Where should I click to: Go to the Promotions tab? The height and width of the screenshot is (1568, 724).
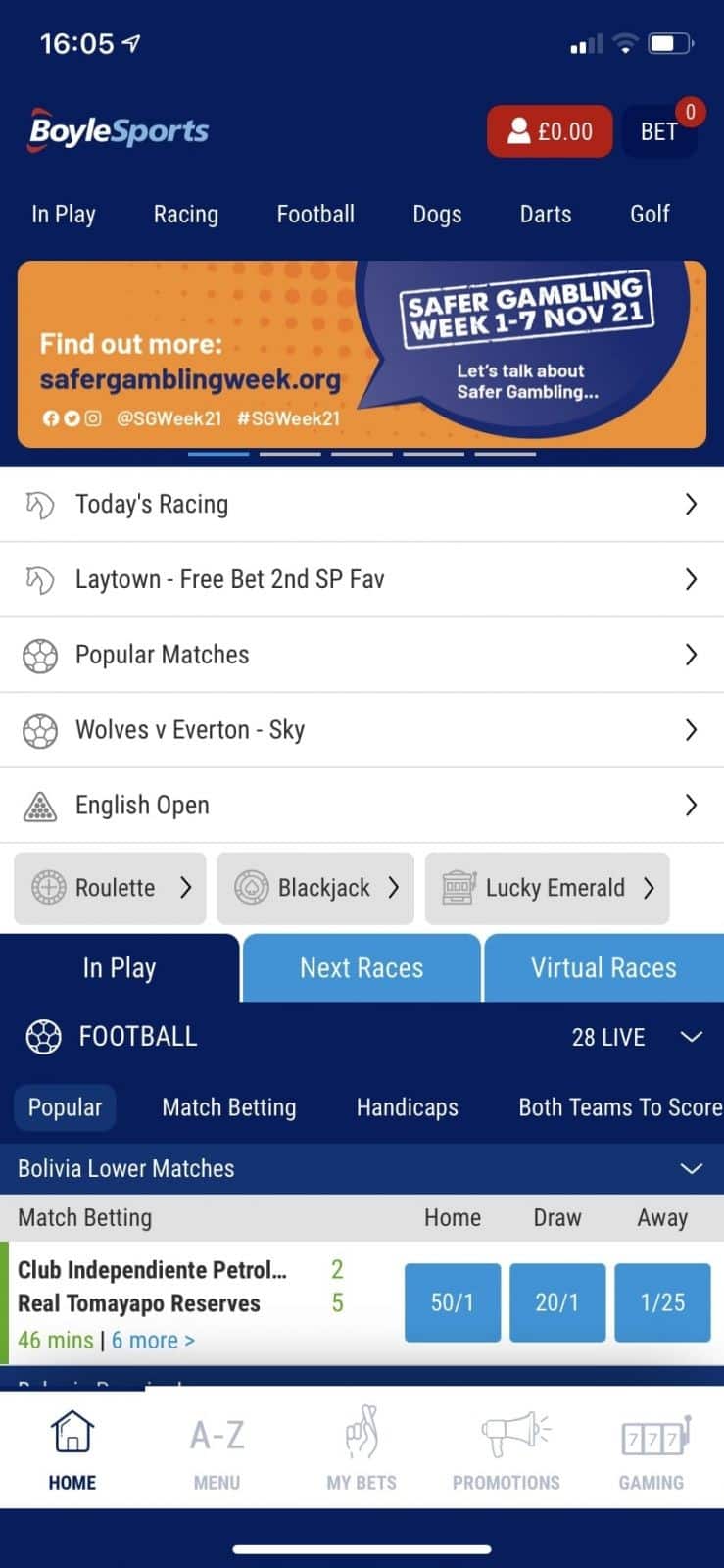coord(507,1449)
